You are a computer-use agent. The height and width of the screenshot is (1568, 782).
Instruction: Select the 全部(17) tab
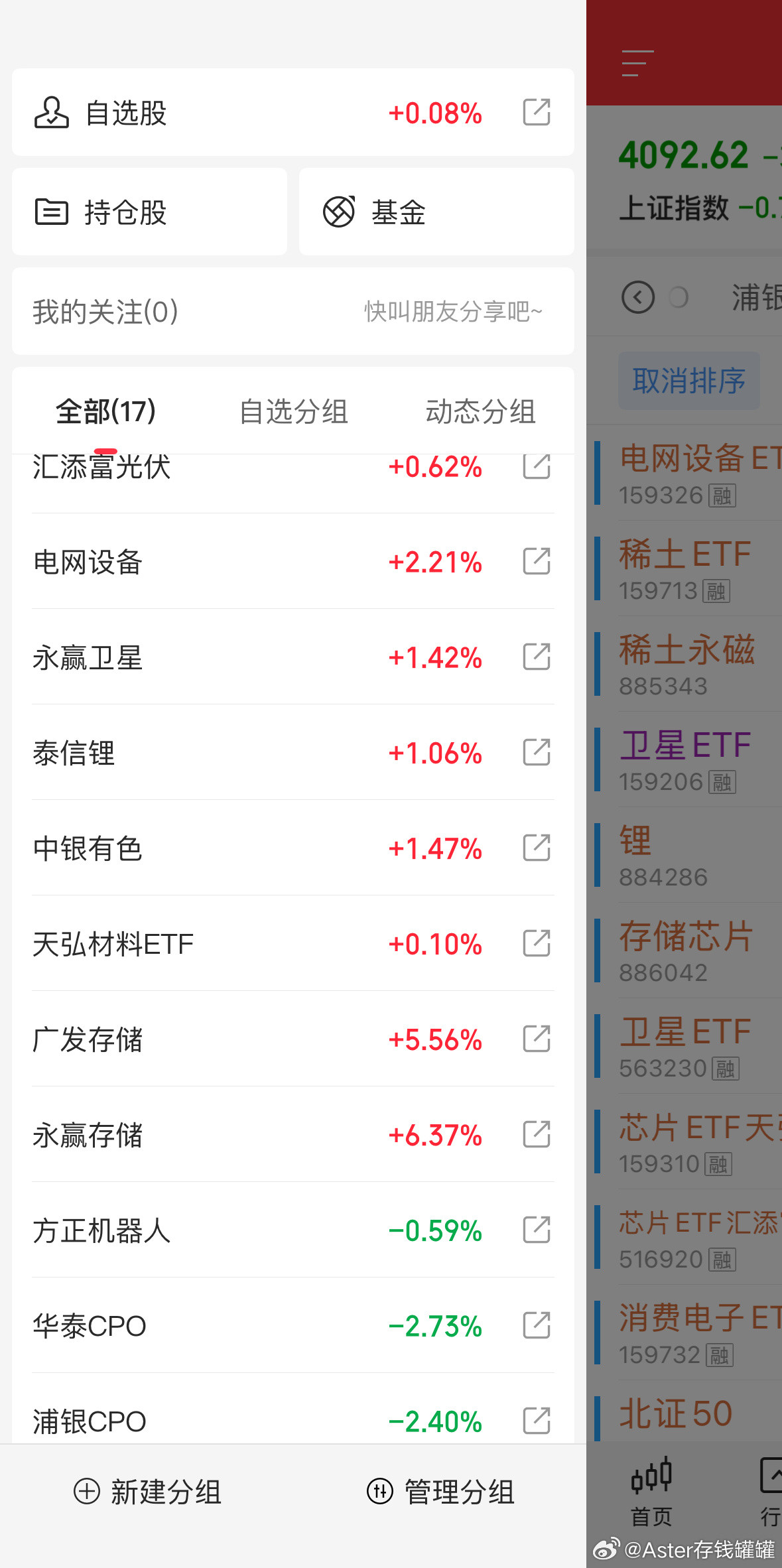(106, 411)
